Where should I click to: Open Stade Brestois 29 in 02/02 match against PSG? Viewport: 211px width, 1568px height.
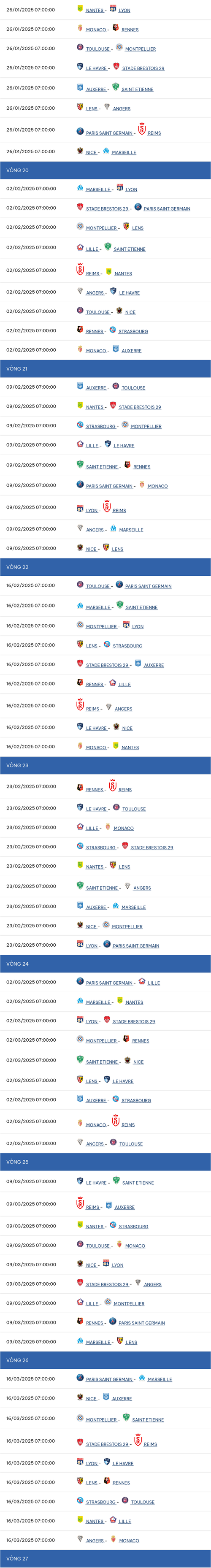click(107, 209)
